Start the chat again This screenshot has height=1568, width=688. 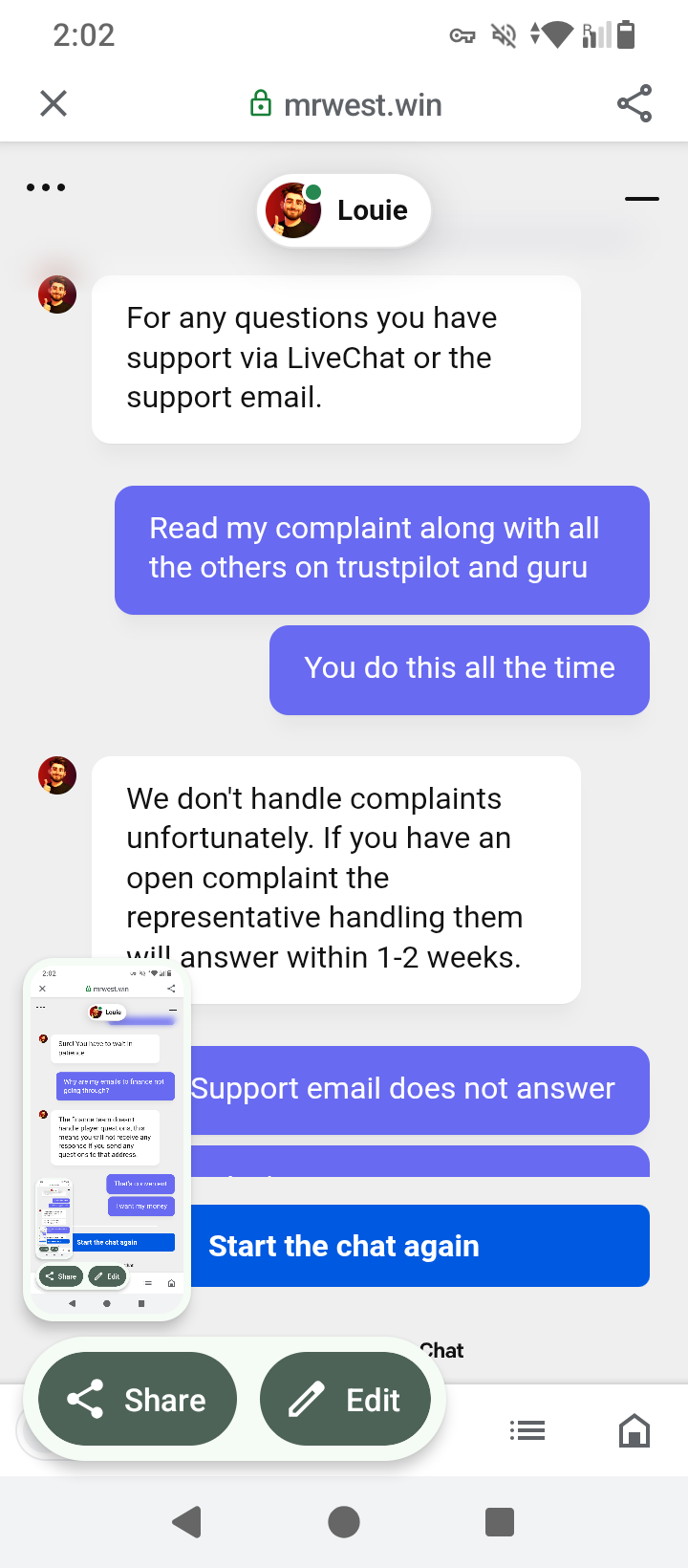420,1246
